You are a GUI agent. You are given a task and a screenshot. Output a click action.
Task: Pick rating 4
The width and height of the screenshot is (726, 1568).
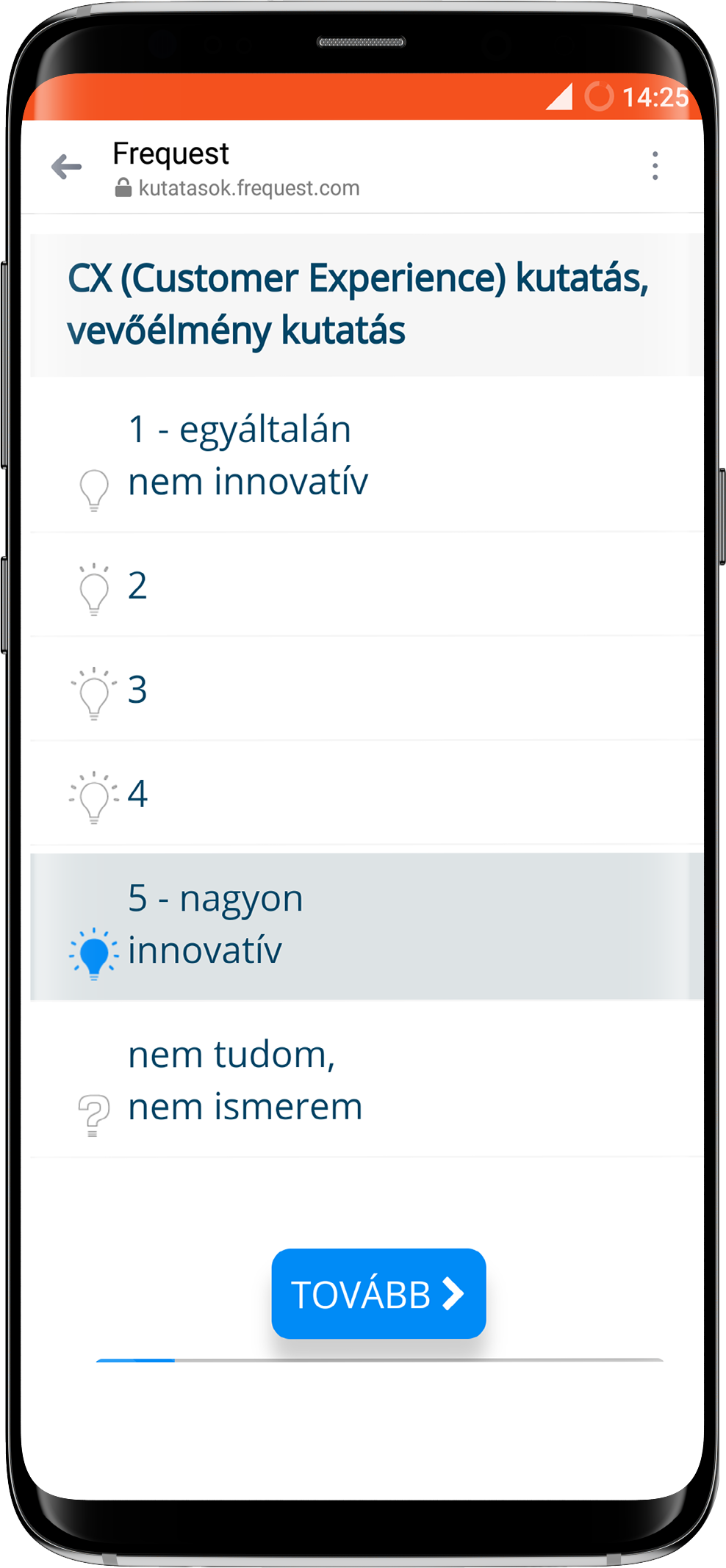click(x=367, y=794)
